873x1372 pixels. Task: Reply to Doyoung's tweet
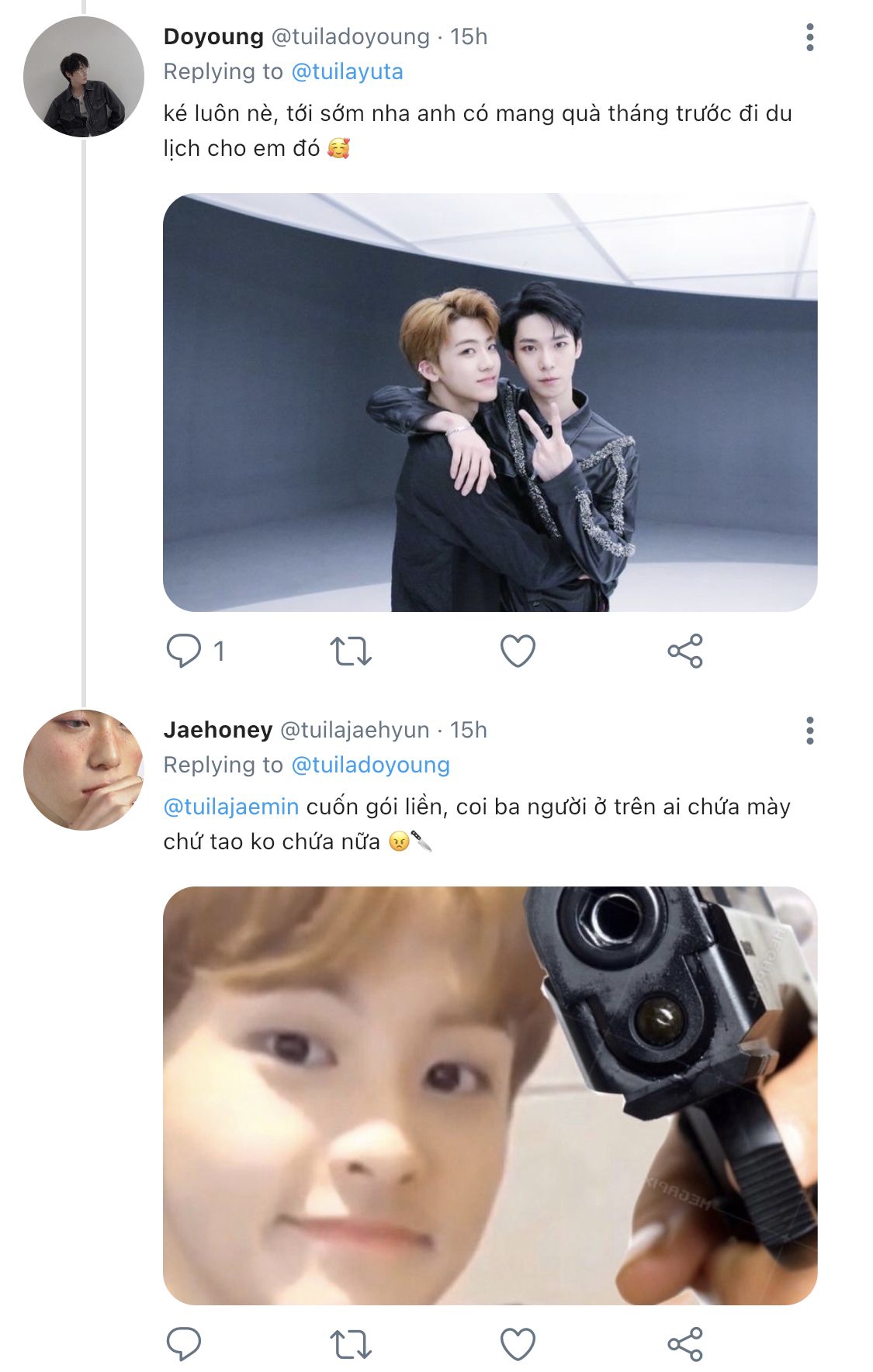[184, 650]
